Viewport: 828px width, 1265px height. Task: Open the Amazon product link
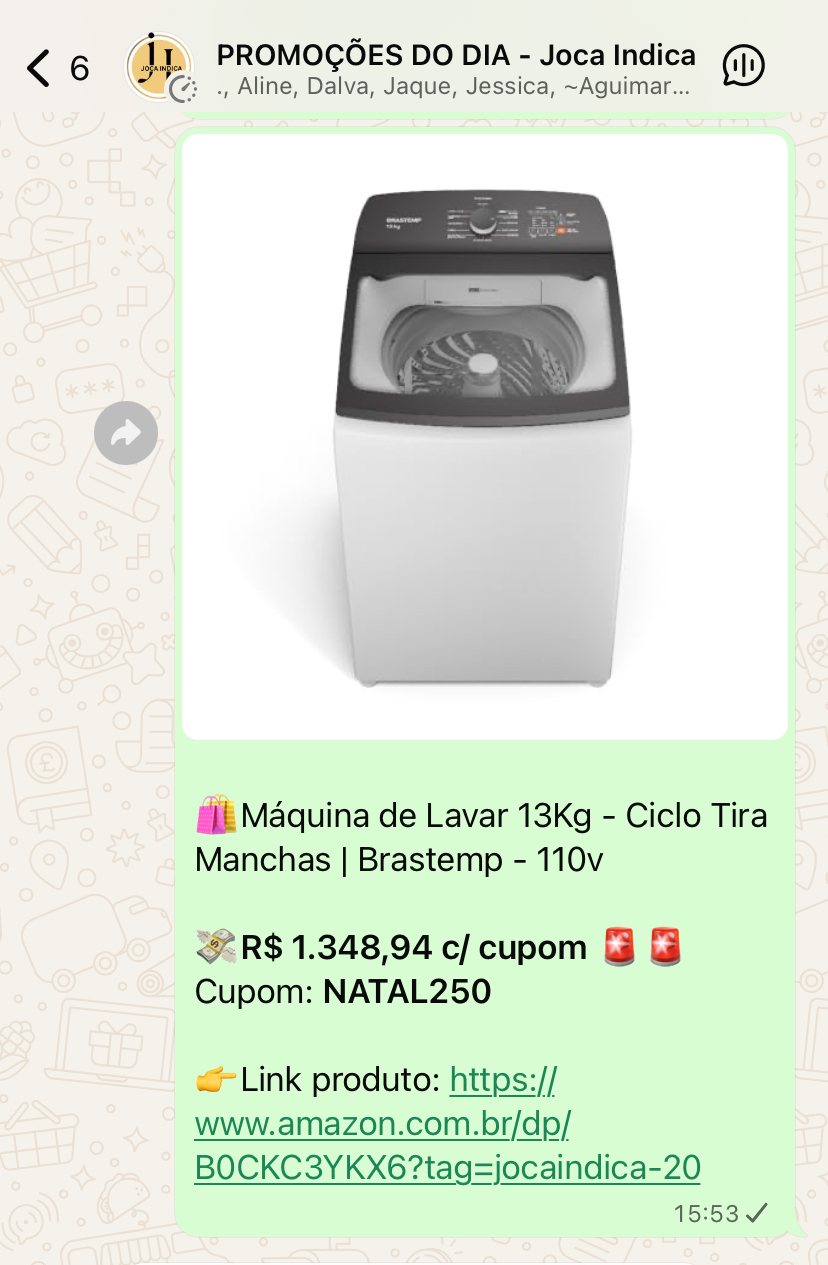(x=447, y=1124)
